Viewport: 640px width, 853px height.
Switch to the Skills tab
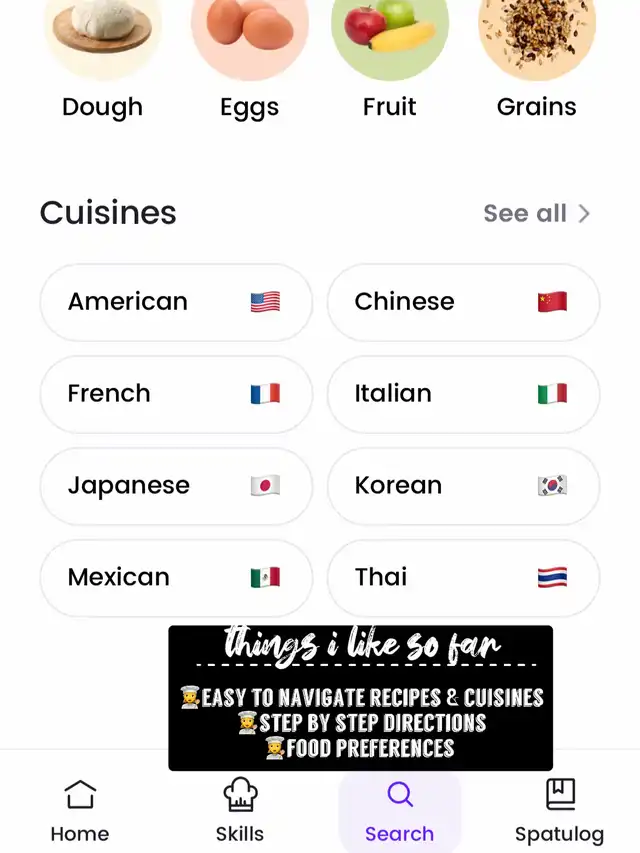[x=240, y=811]
